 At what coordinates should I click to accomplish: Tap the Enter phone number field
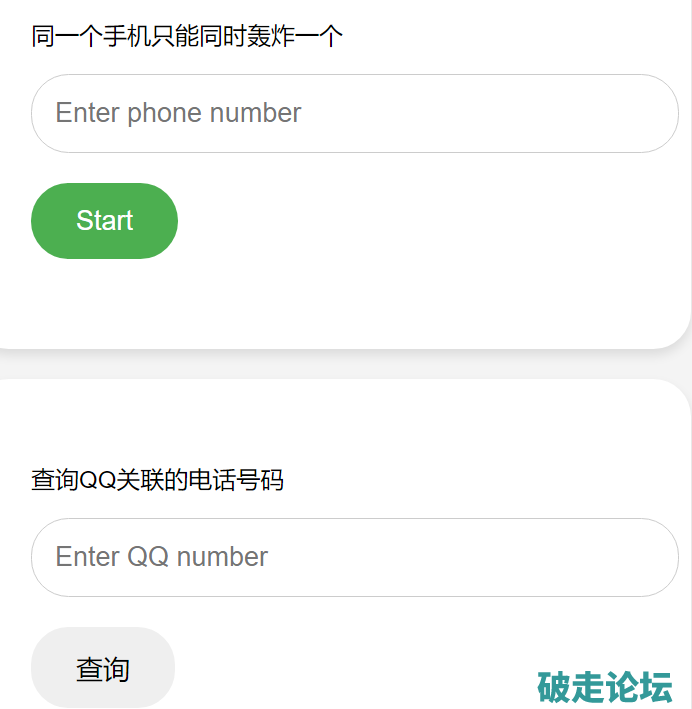355,113
